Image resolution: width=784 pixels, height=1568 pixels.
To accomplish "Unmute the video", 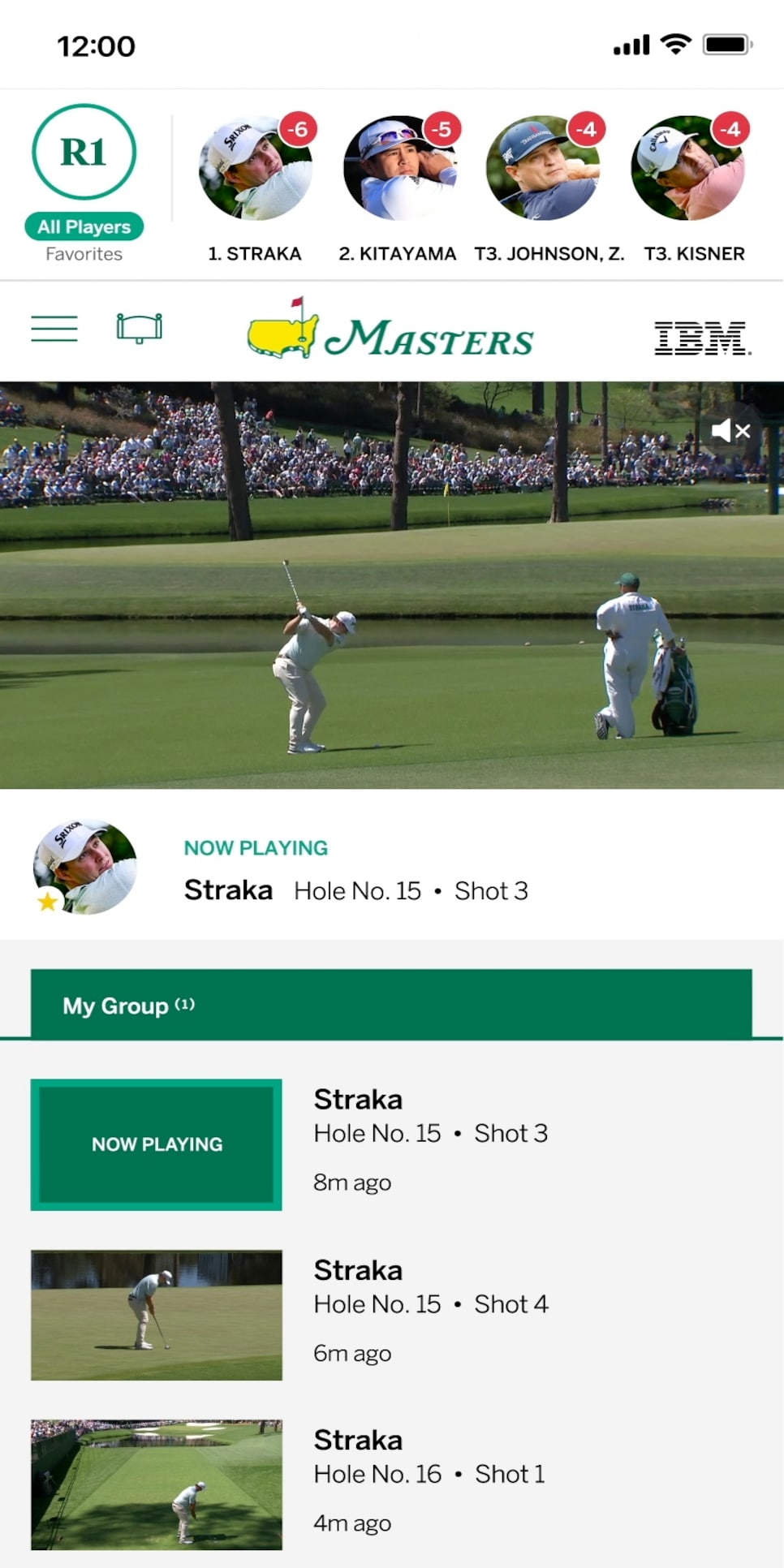I will coord(730,430).
